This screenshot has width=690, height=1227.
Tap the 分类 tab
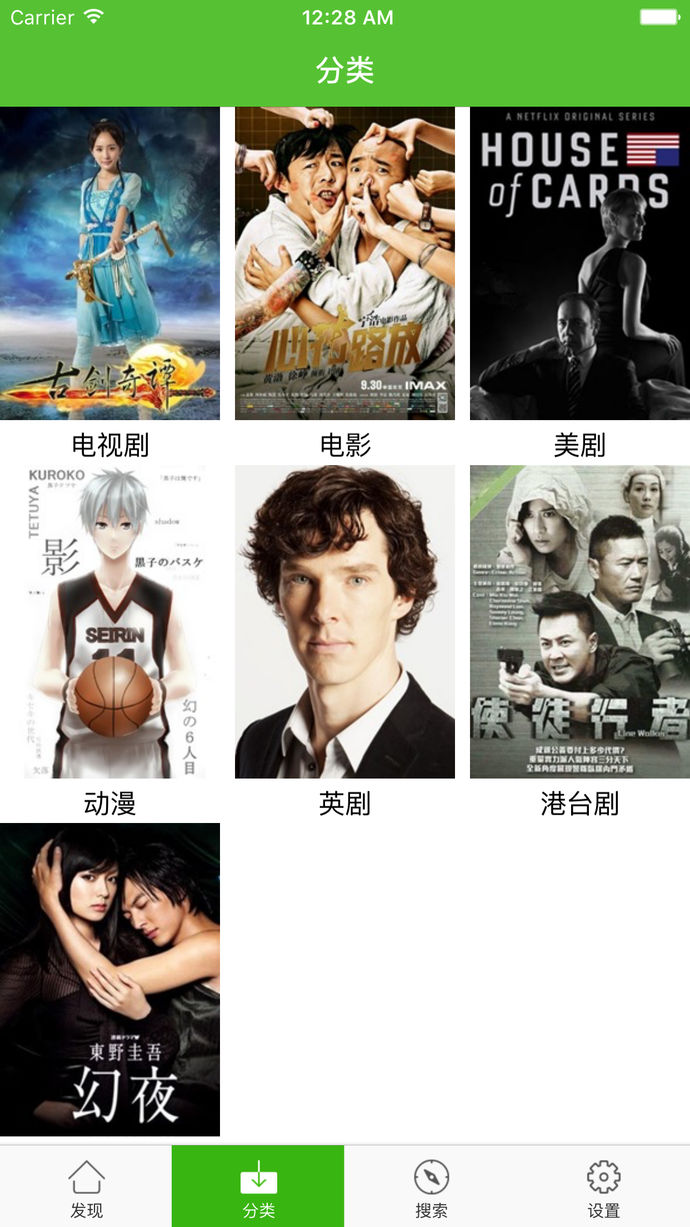(x=258, y=1187)
